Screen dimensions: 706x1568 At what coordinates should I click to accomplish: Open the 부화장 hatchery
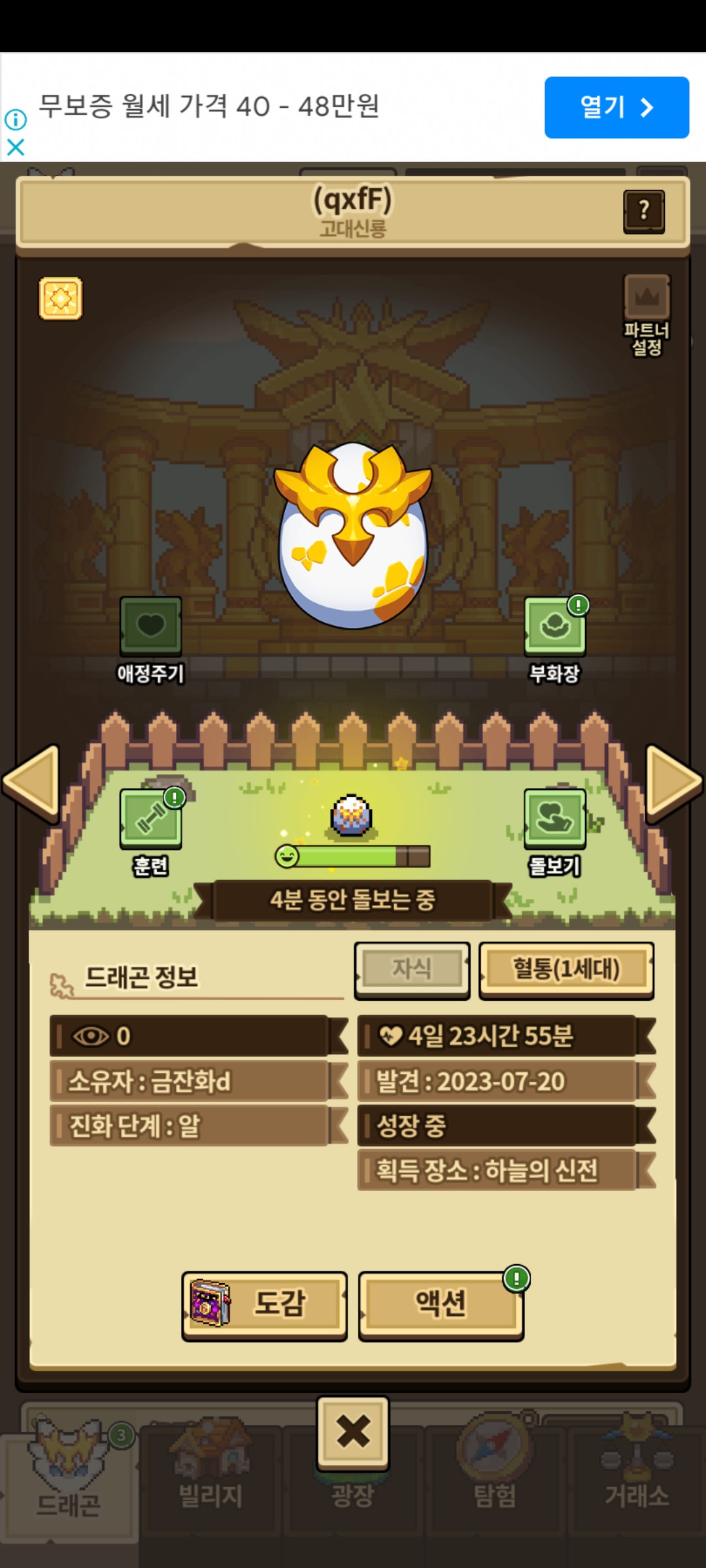tap(554, 628)
